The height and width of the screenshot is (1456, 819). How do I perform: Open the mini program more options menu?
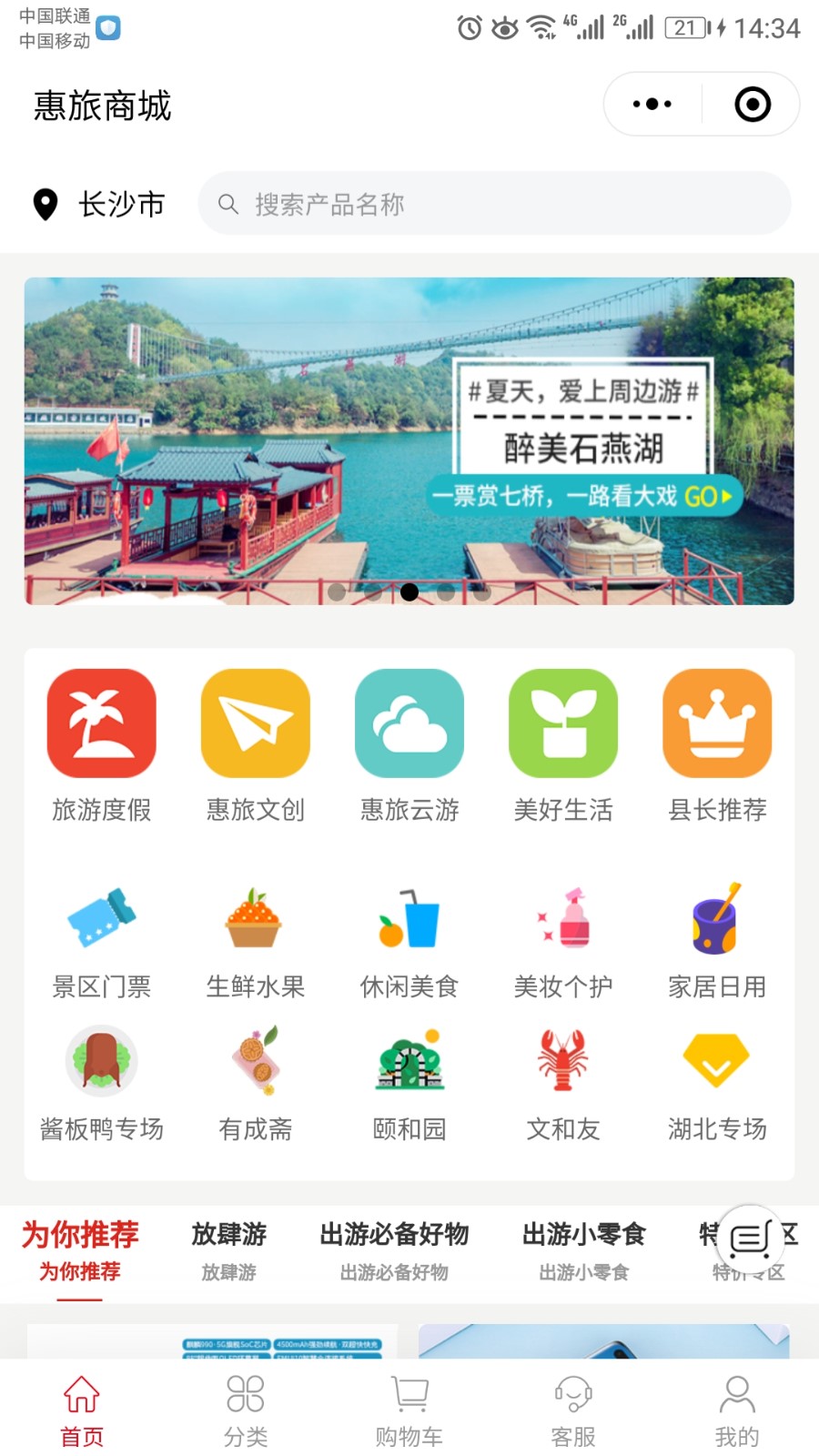(x=652, y=105)
